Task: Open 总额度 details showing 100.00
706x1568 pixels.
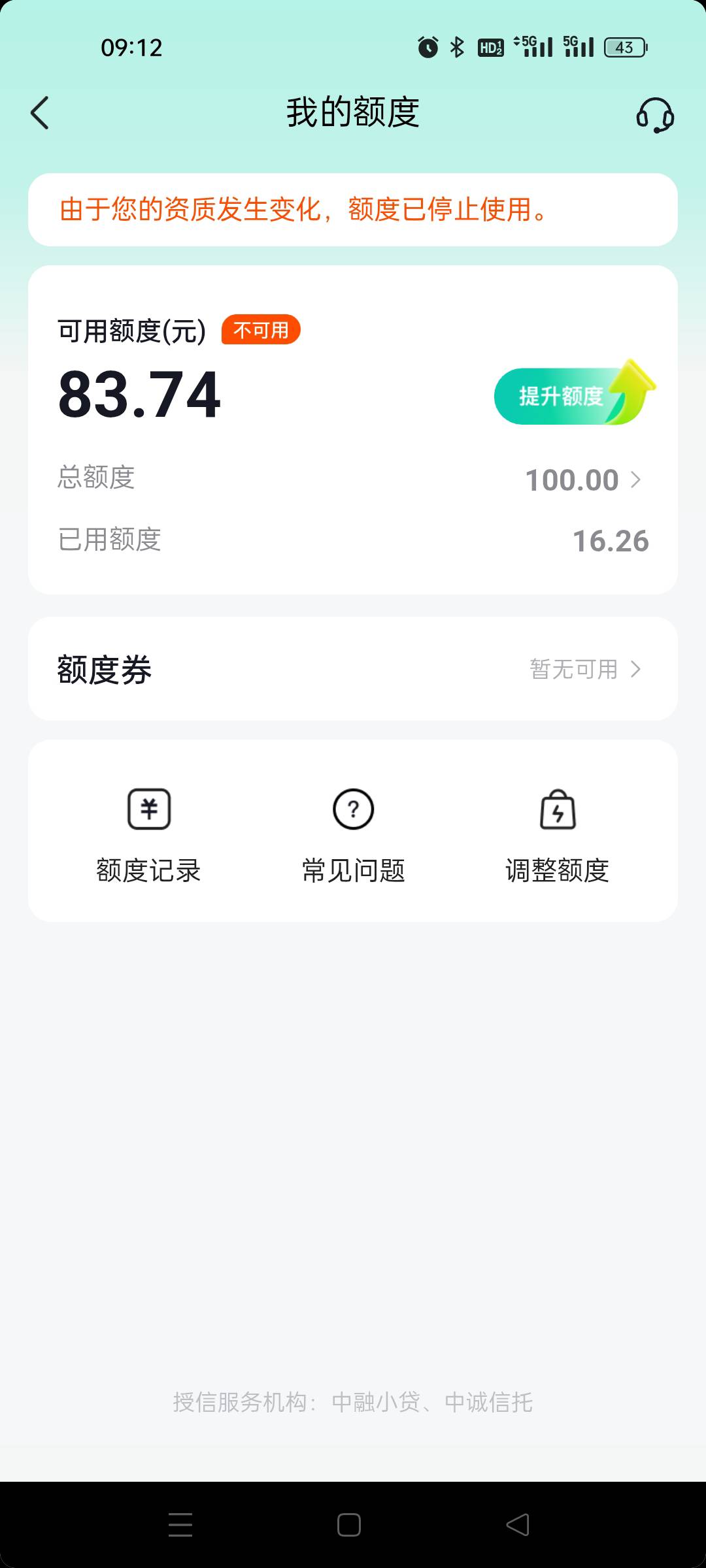Action: click(353, 480)
